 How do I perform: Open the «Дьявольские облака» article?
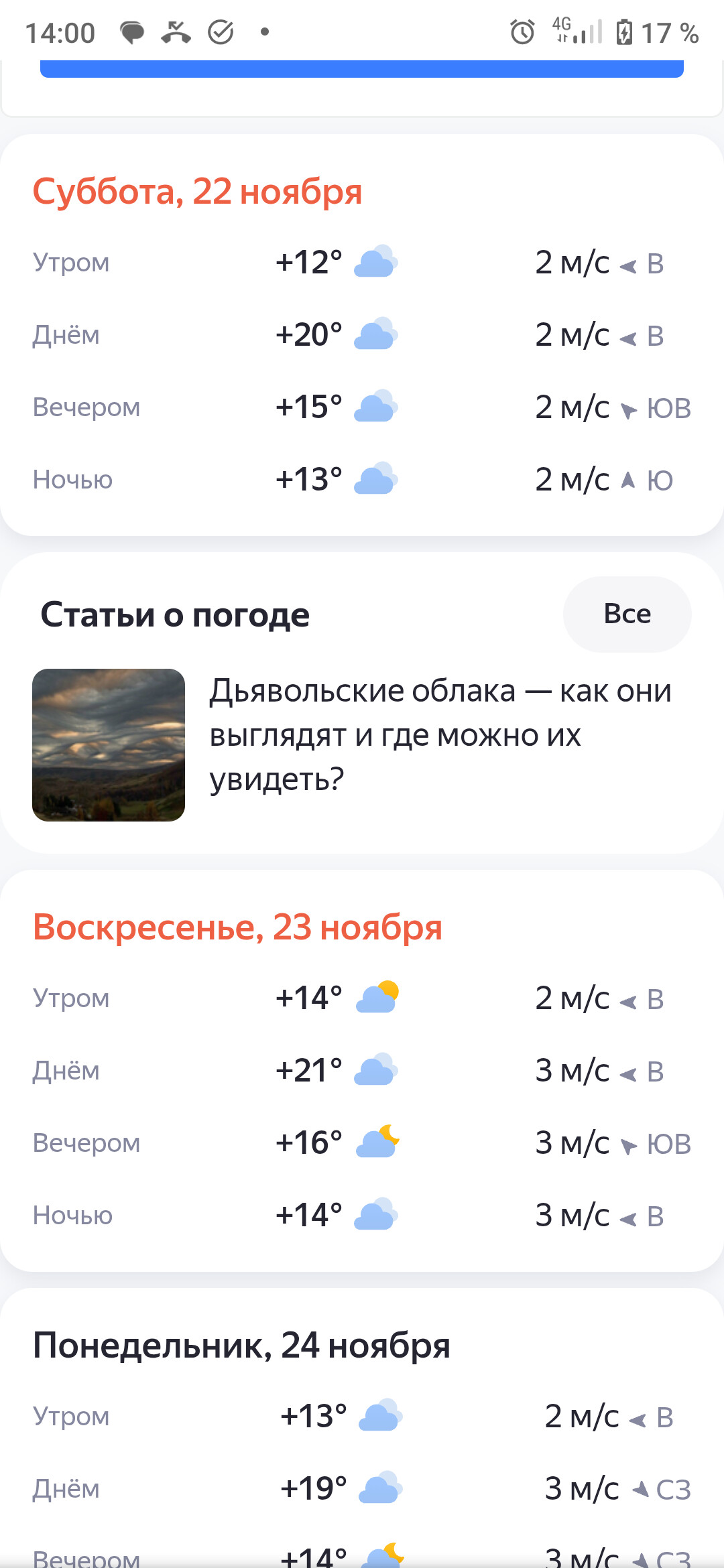(439, 735)
